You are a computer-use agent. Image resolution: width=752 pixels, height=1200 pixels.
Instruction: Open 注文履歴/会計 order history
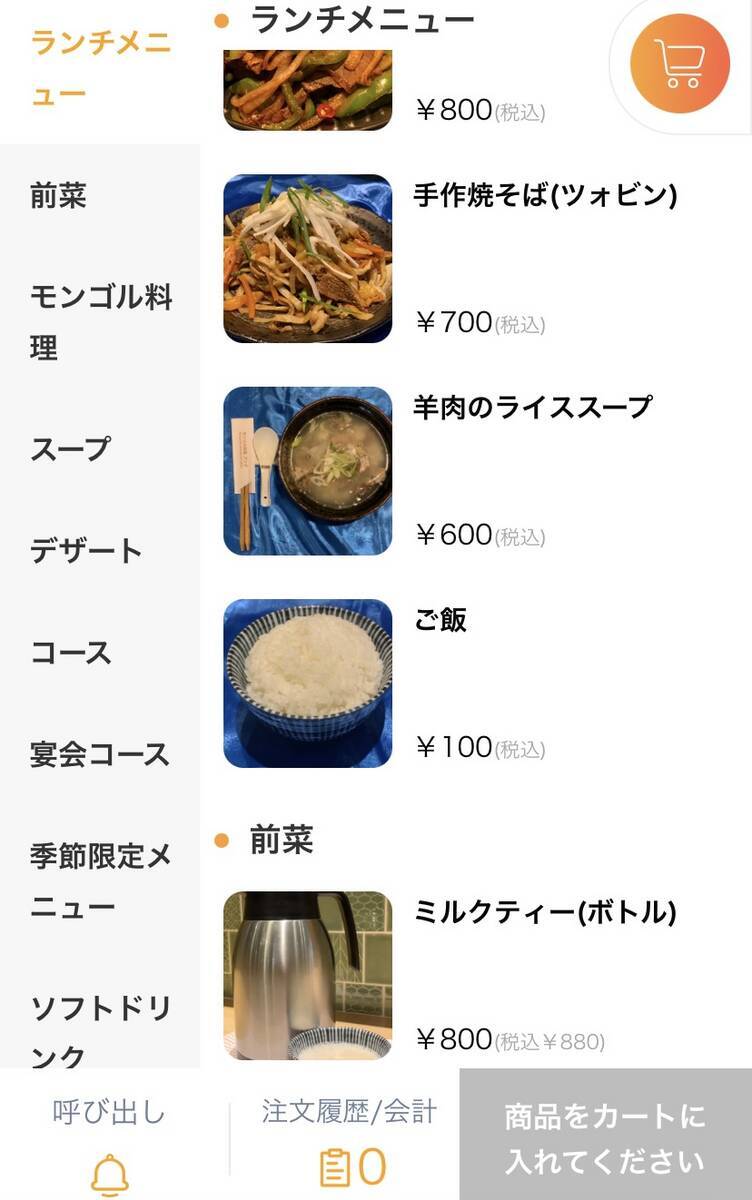(349, 1140)
